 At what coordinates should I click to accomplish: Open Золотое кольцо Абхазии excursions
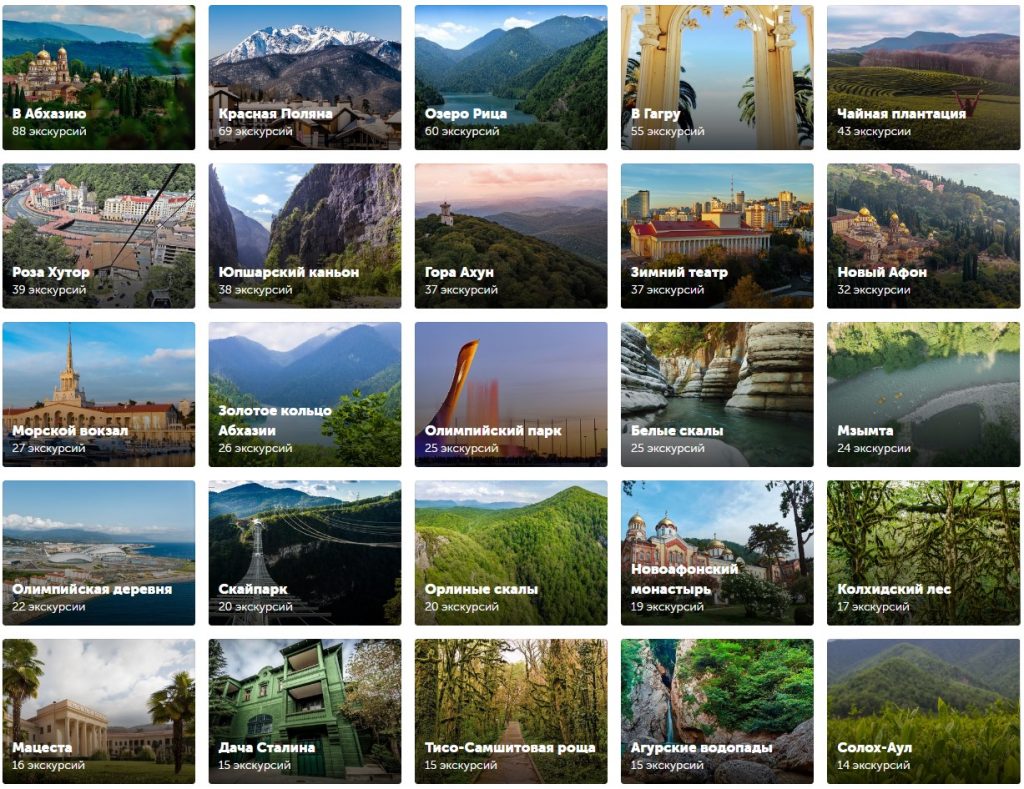304,394
